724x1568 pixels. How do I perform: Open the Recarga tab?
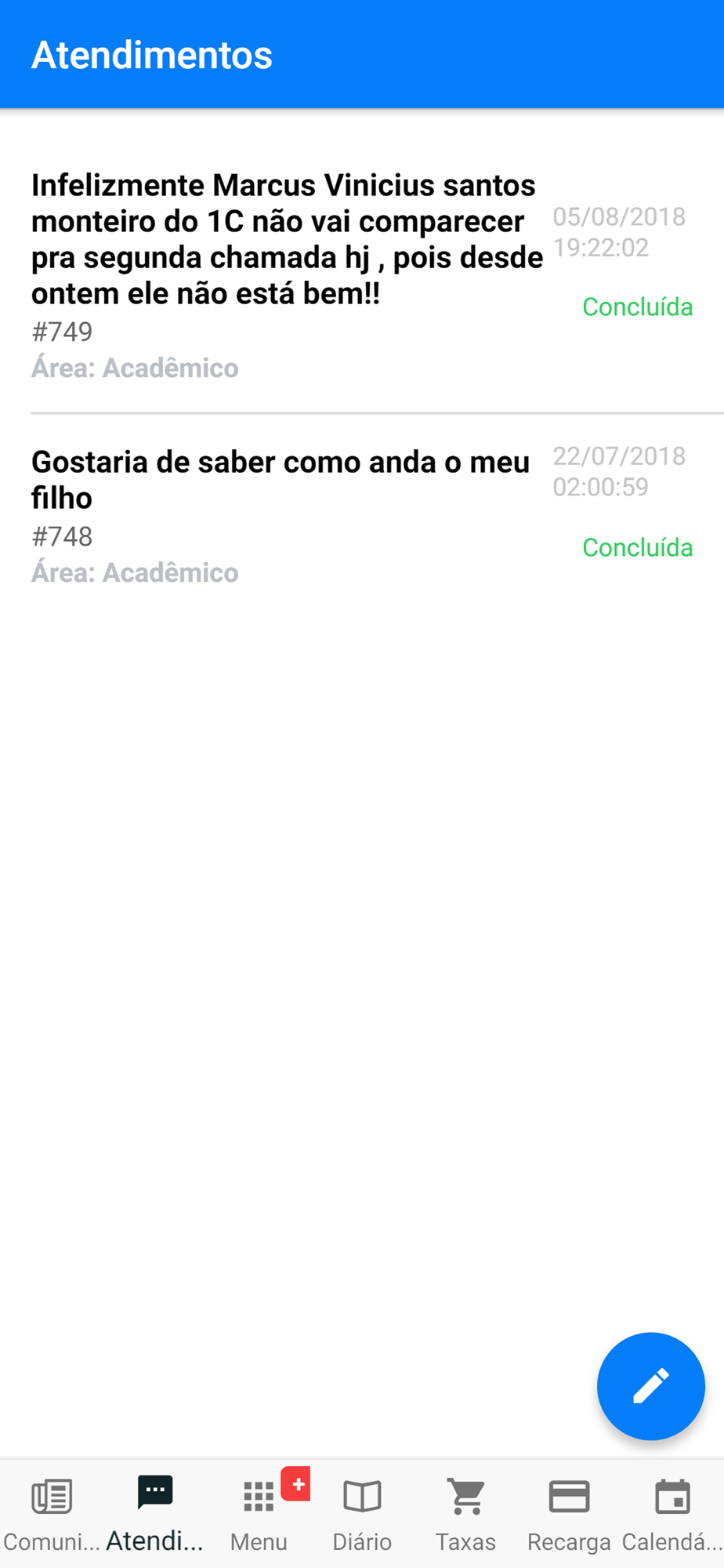click(569, 1513)
